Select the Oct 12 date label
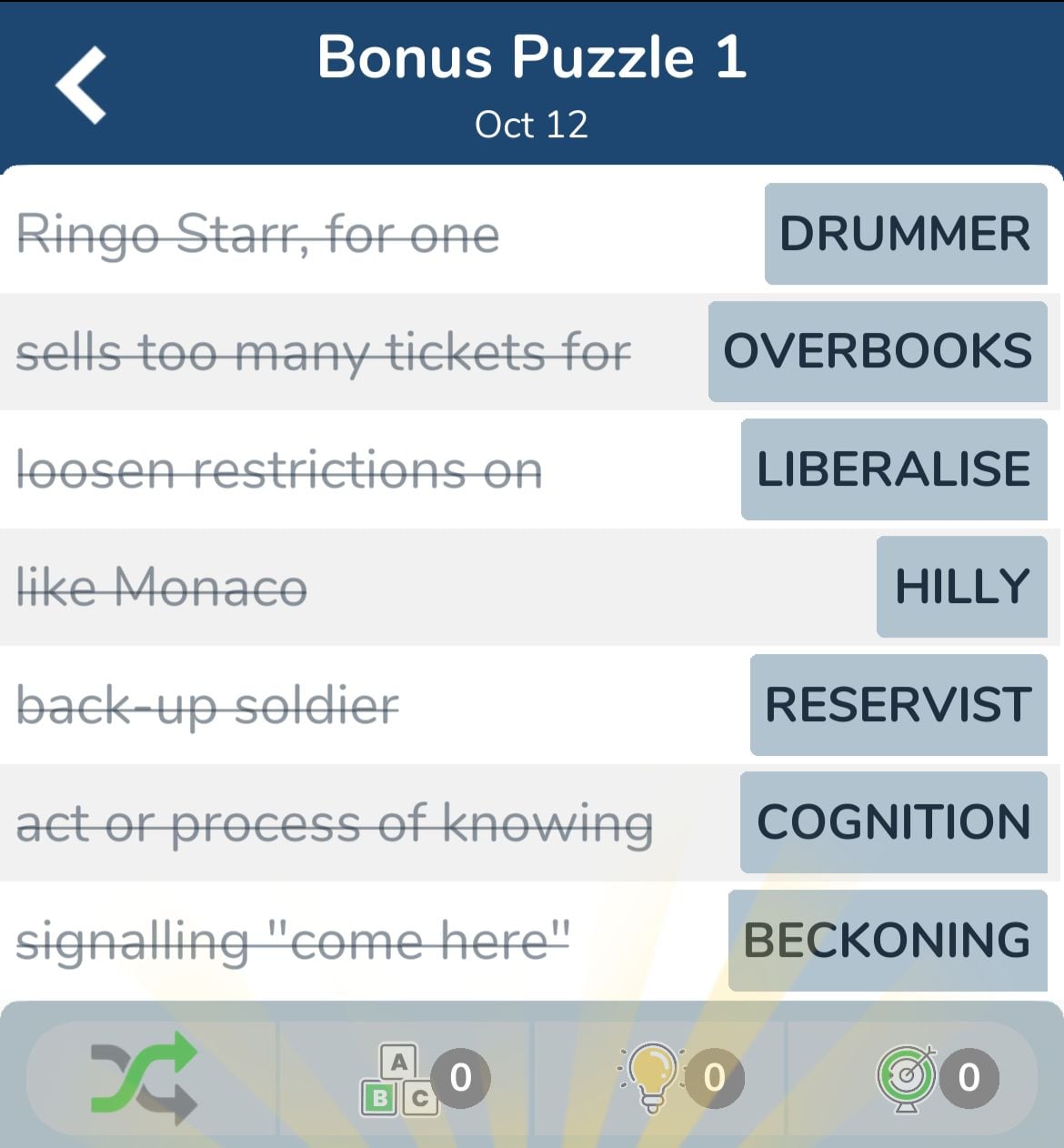Screen dimensions: 1064x1148 [531, 124]
